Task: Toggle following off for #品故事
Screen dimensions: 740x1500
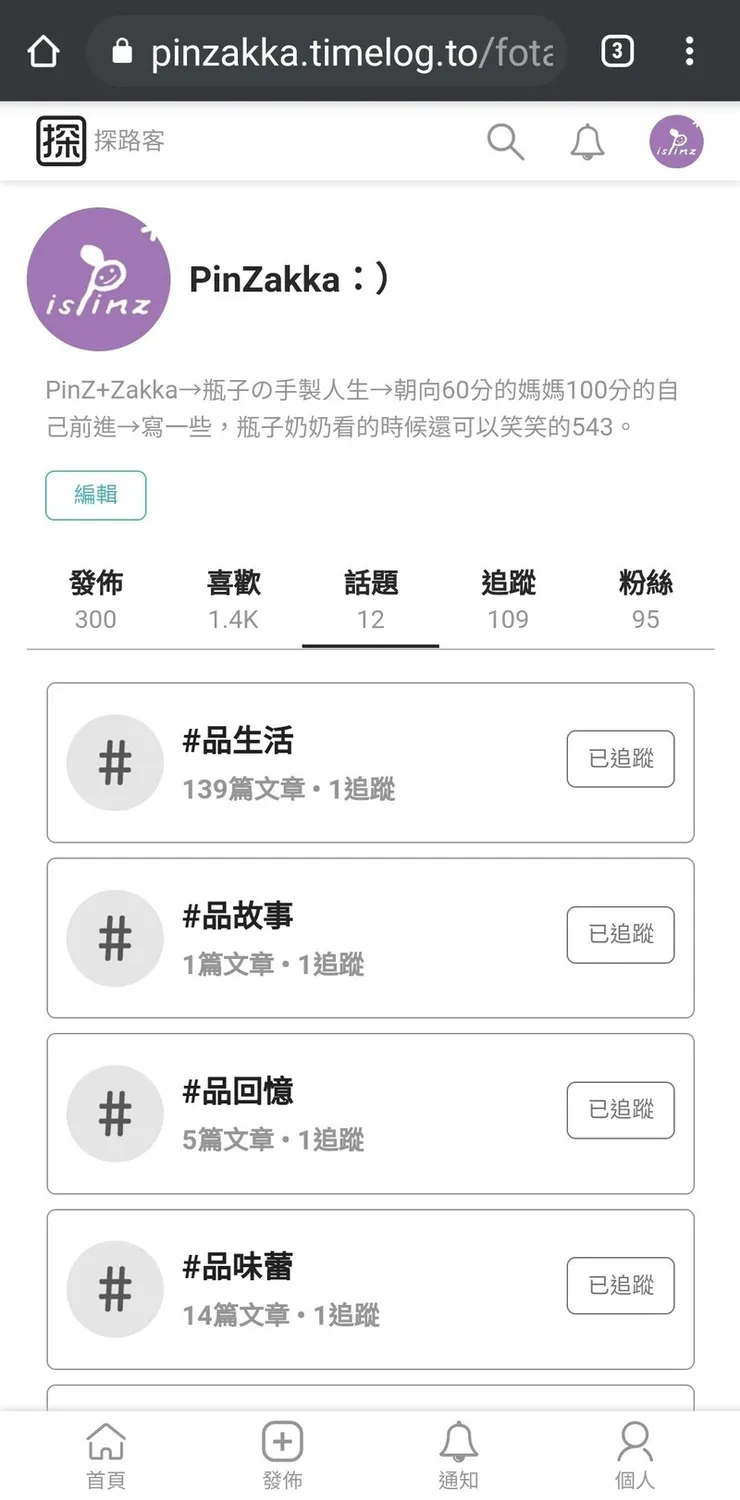Action: [620, 935]
